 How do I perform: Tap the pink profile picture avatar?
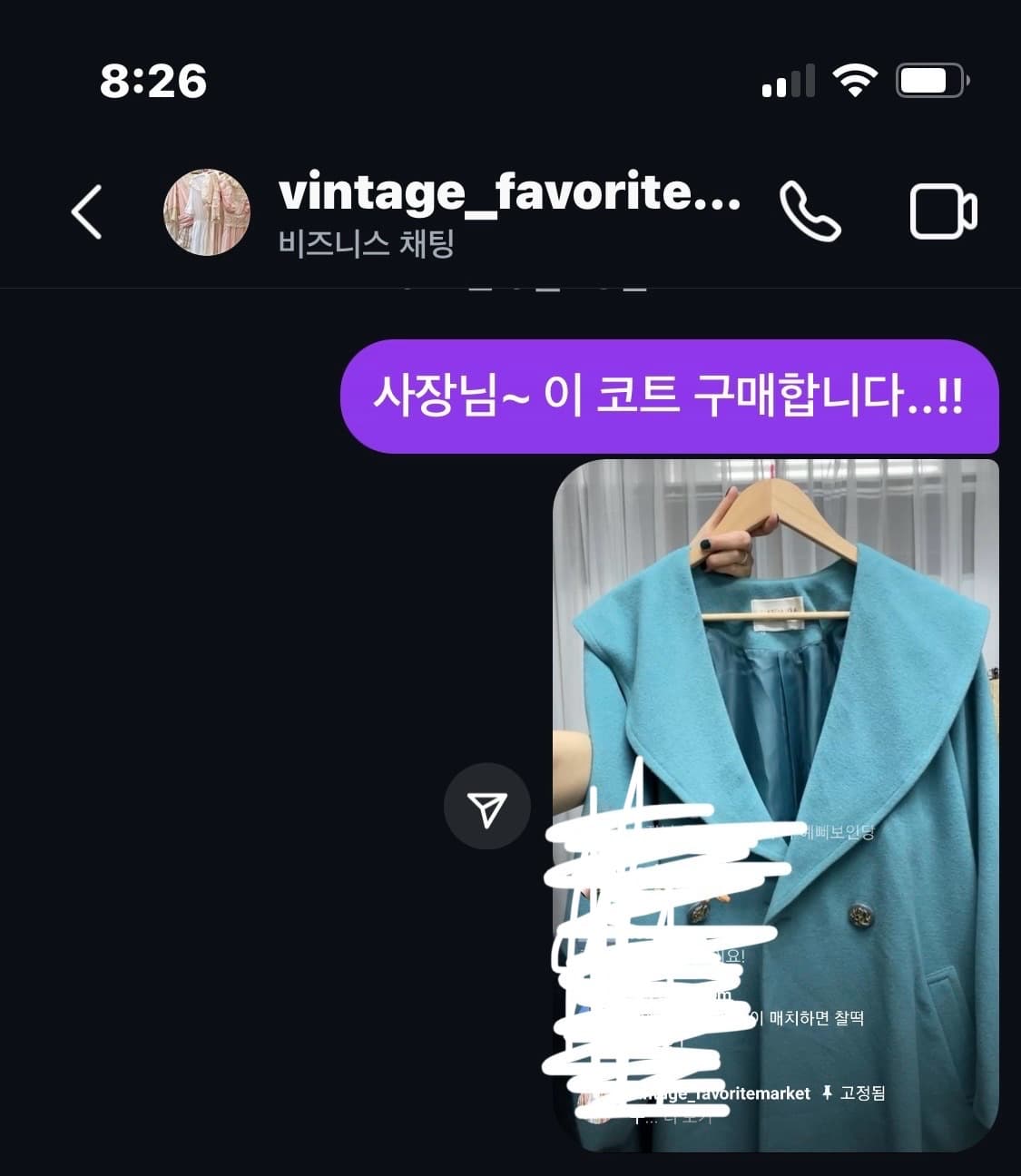[207, 211]
